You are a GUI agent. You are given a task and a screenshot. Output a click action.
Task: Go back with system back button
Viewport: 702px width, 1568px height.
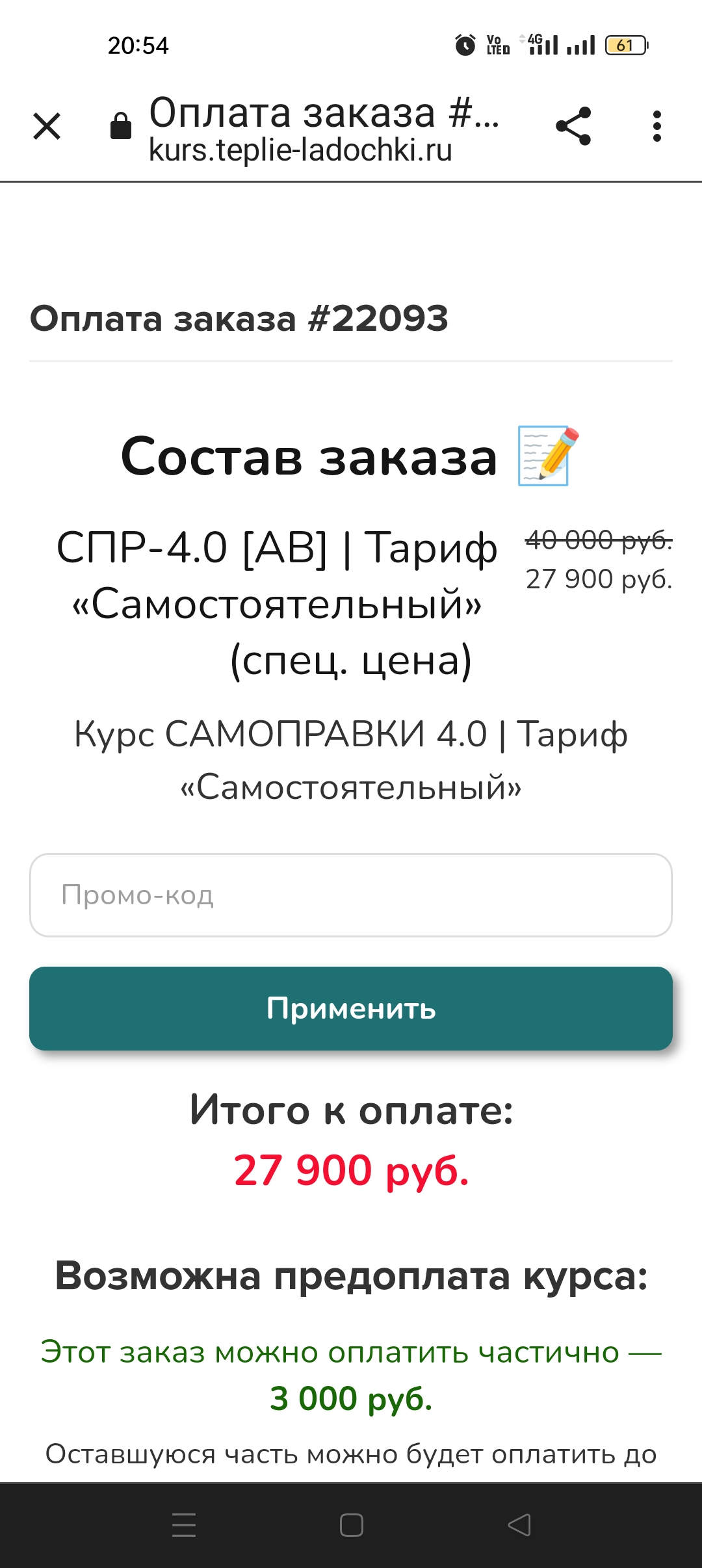(519, 1524)
